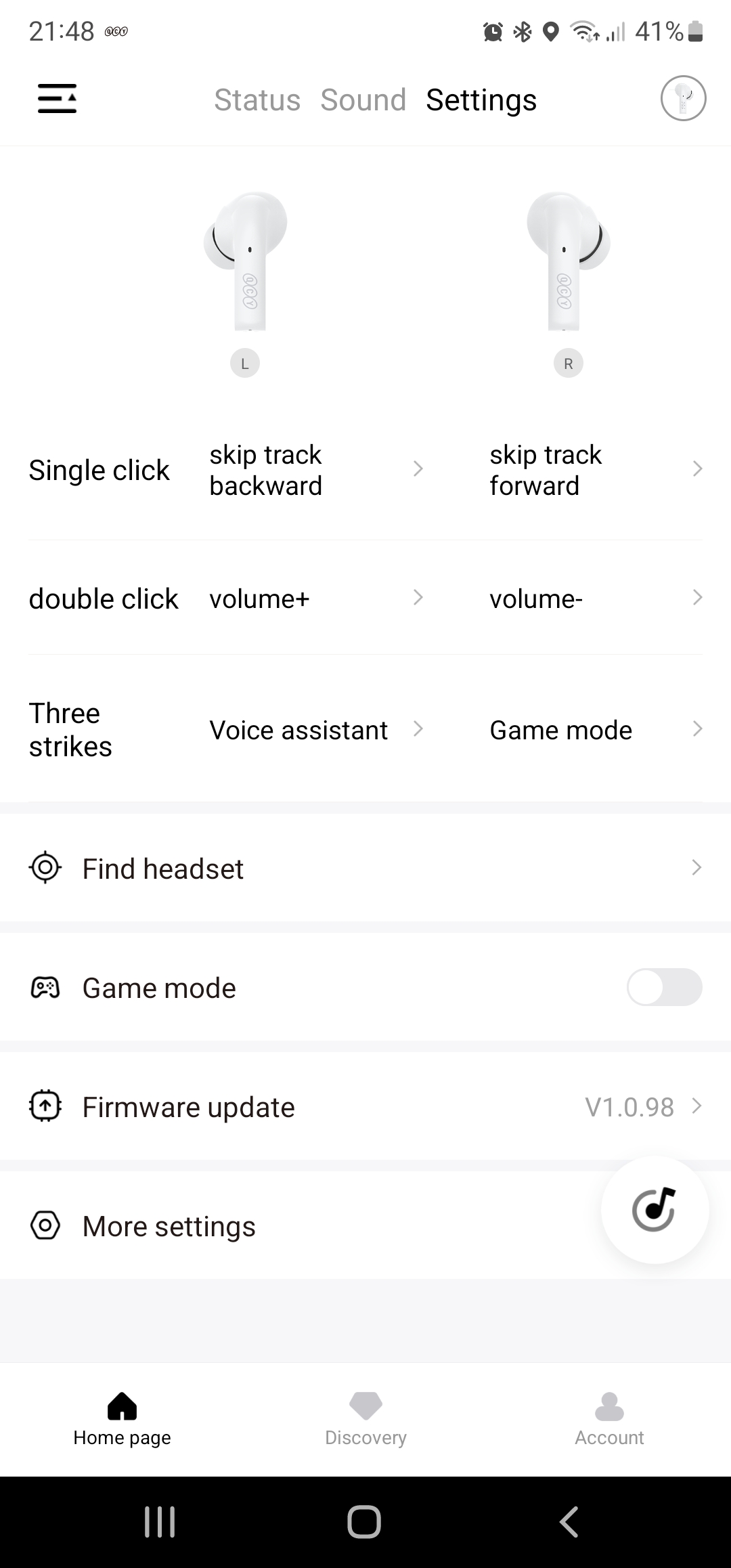Open the Account tab
The height and width of the screenshot is (1568, 731).
(609, 1418)
